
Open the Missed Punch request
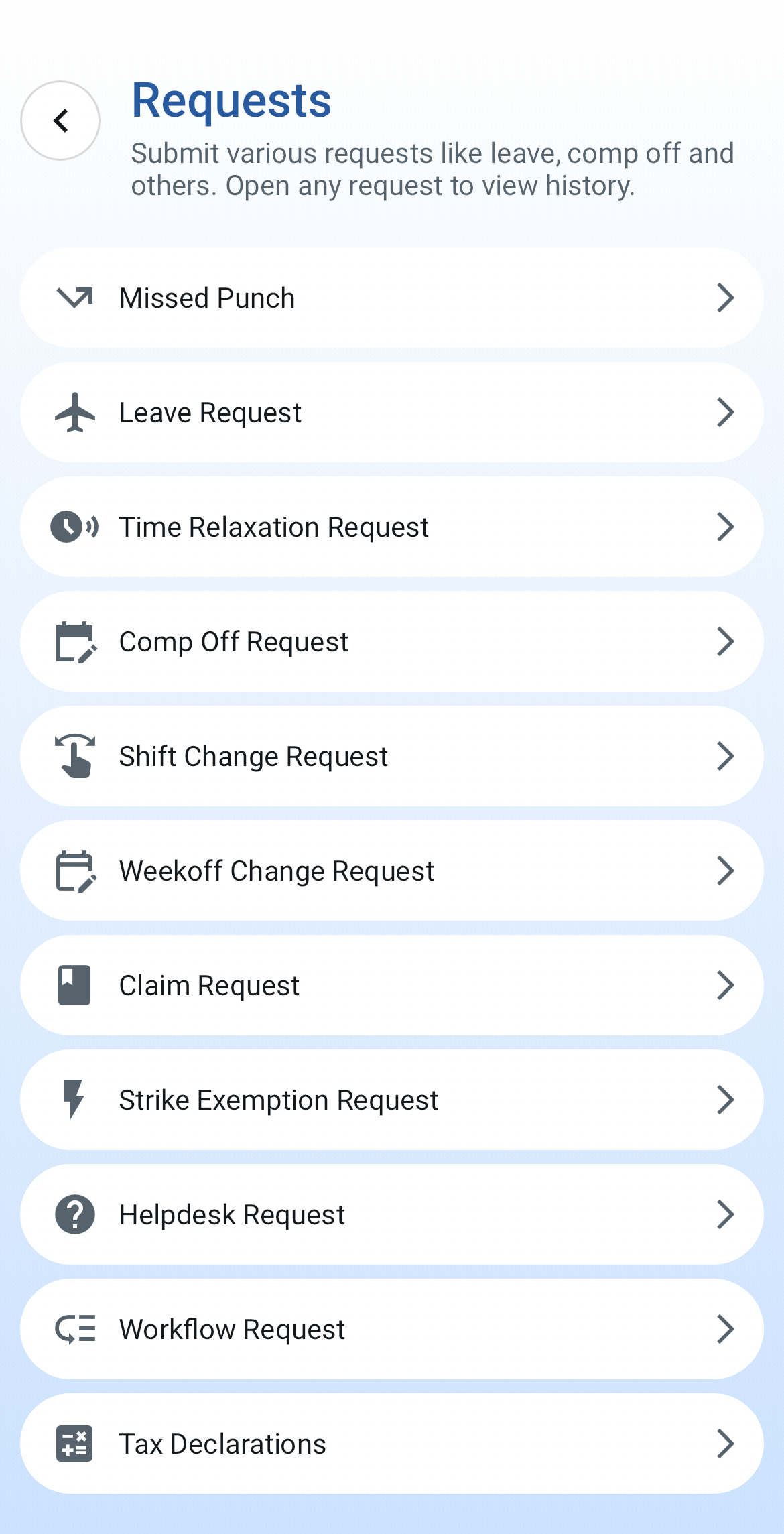(x=391, y=298)
